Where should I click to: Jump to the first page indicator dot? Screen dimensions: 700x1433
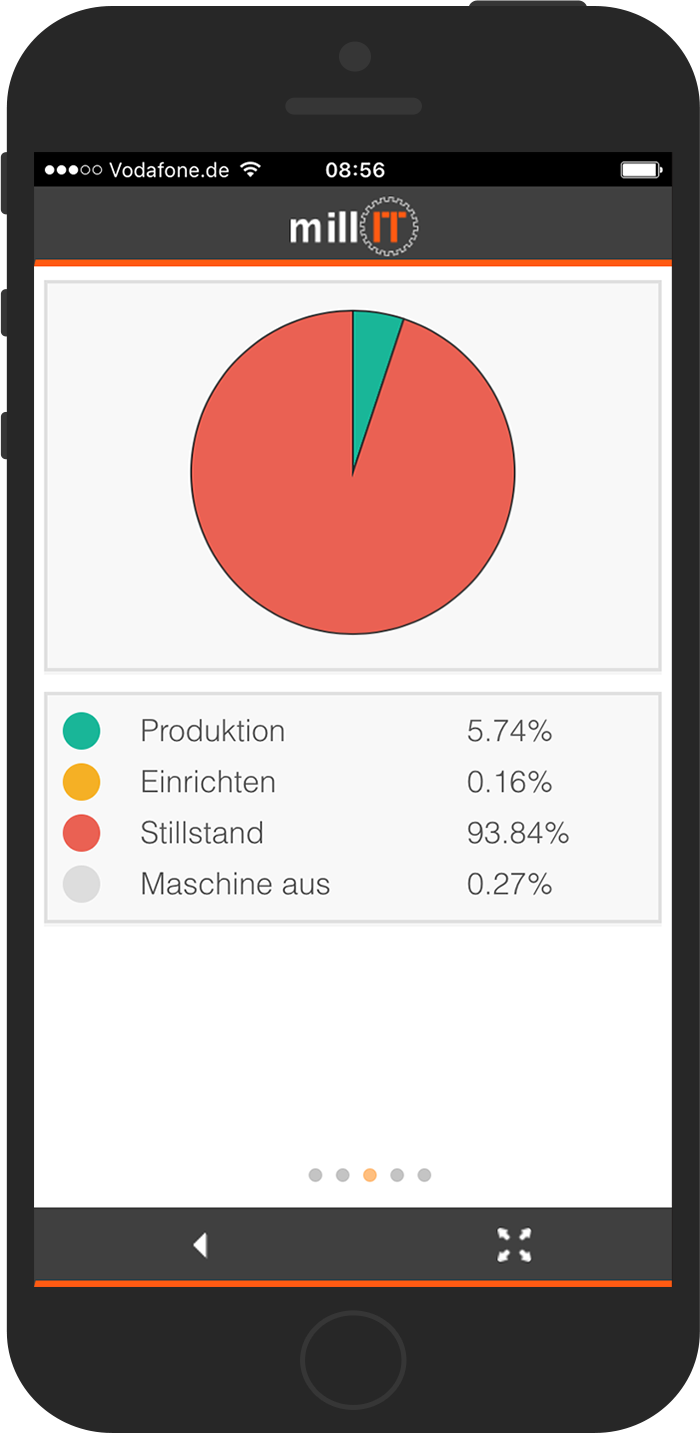point(316,1175)
